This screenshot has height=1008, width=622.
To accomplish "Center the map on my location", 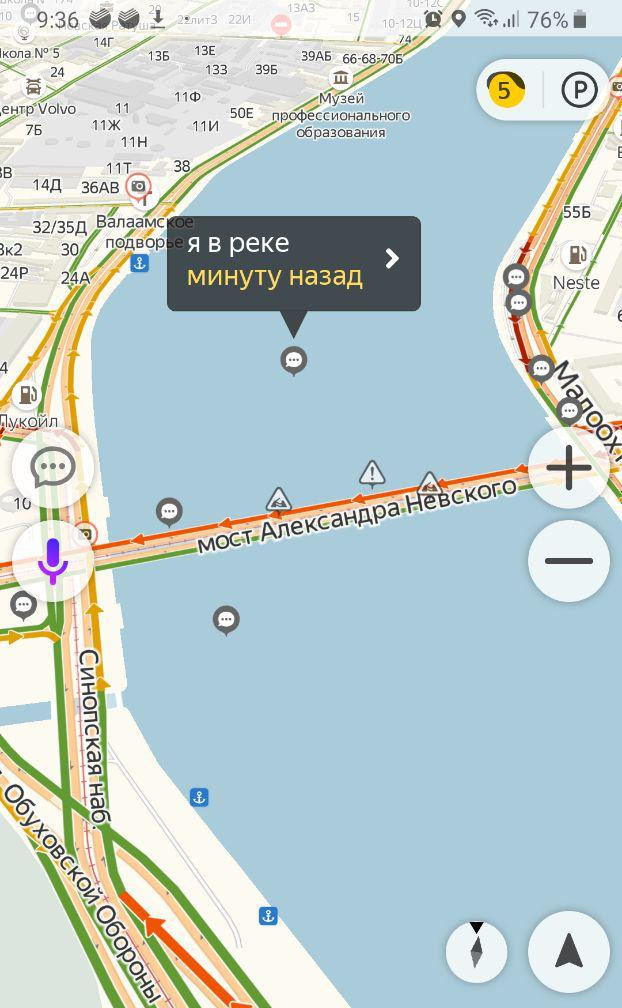I will point(568,952).
